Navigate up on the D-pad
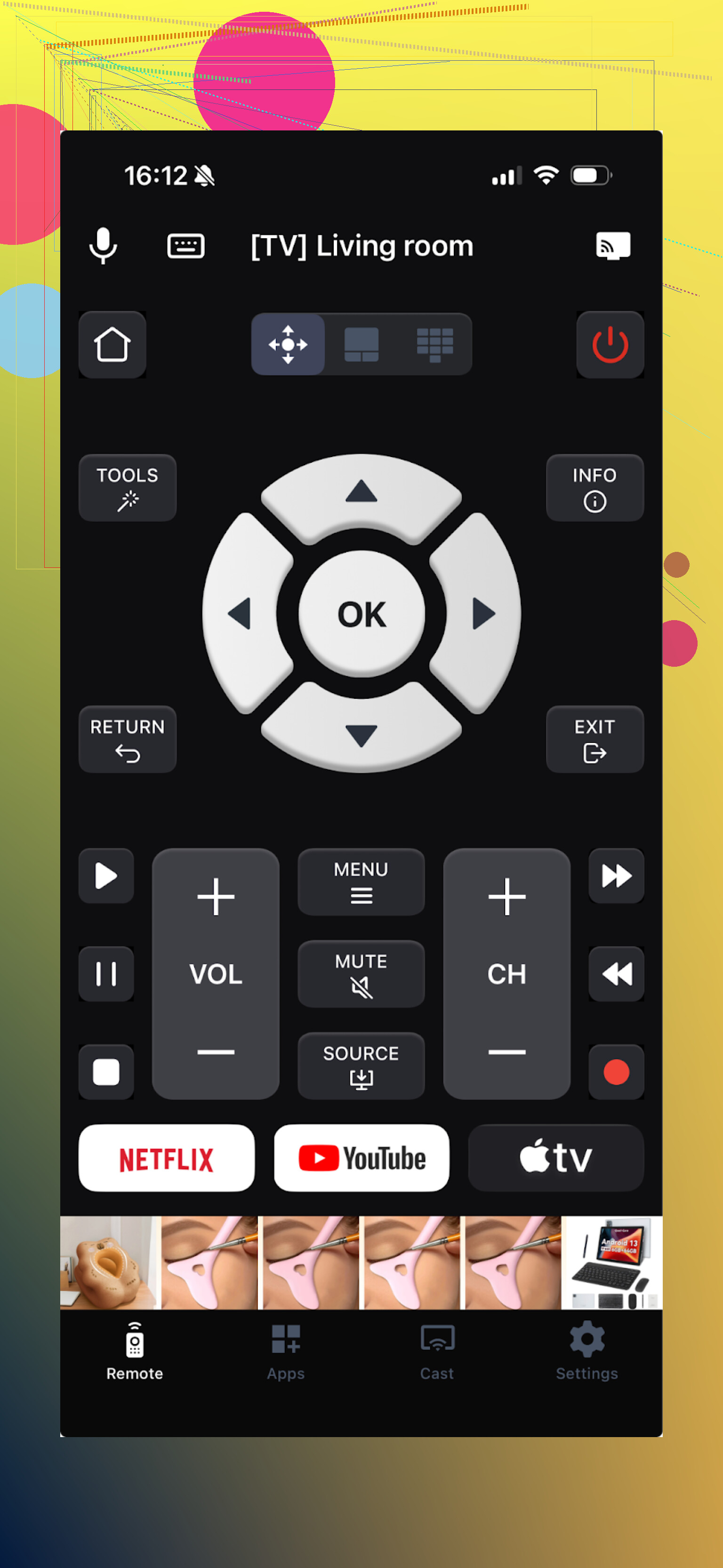 point(361,493)
